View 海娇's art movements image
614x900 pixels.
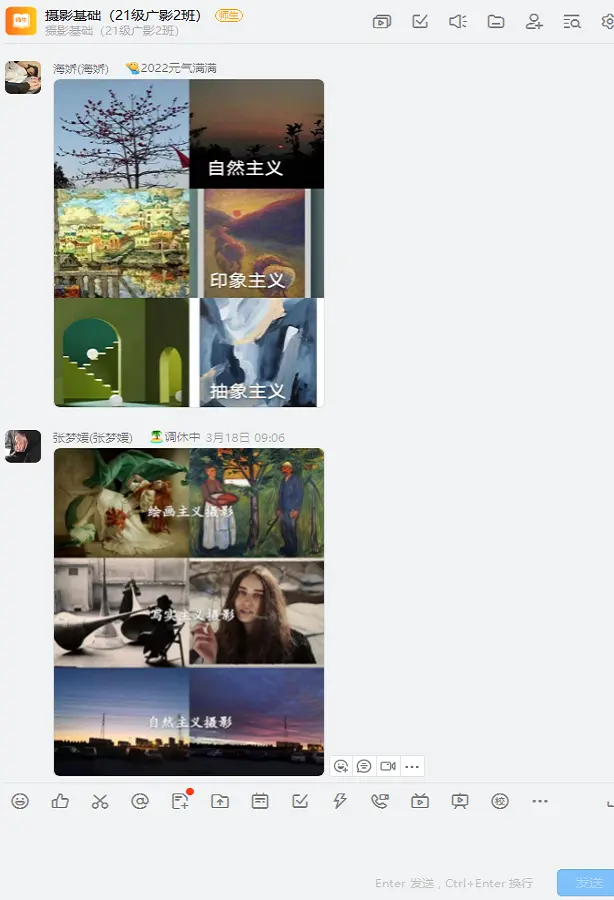coord(189,243)
